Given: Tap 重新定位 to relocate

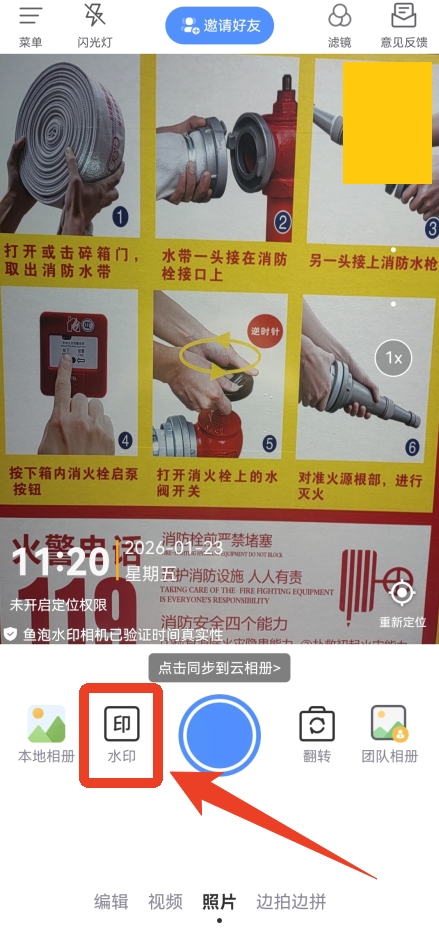Looking at the screenshot, I should pos(403,603).
